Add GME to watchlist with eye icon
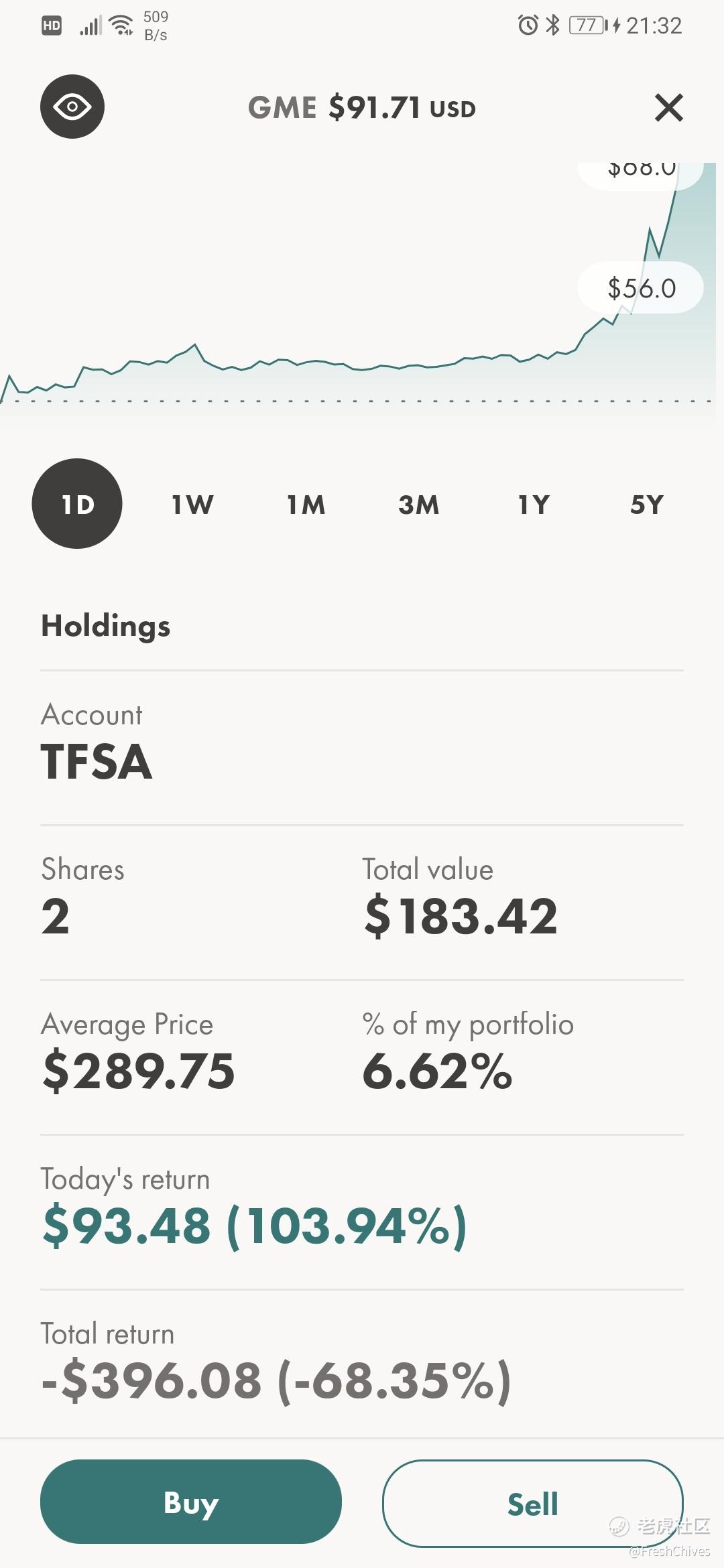724x1568 pixels. click(x=72, y=107)
